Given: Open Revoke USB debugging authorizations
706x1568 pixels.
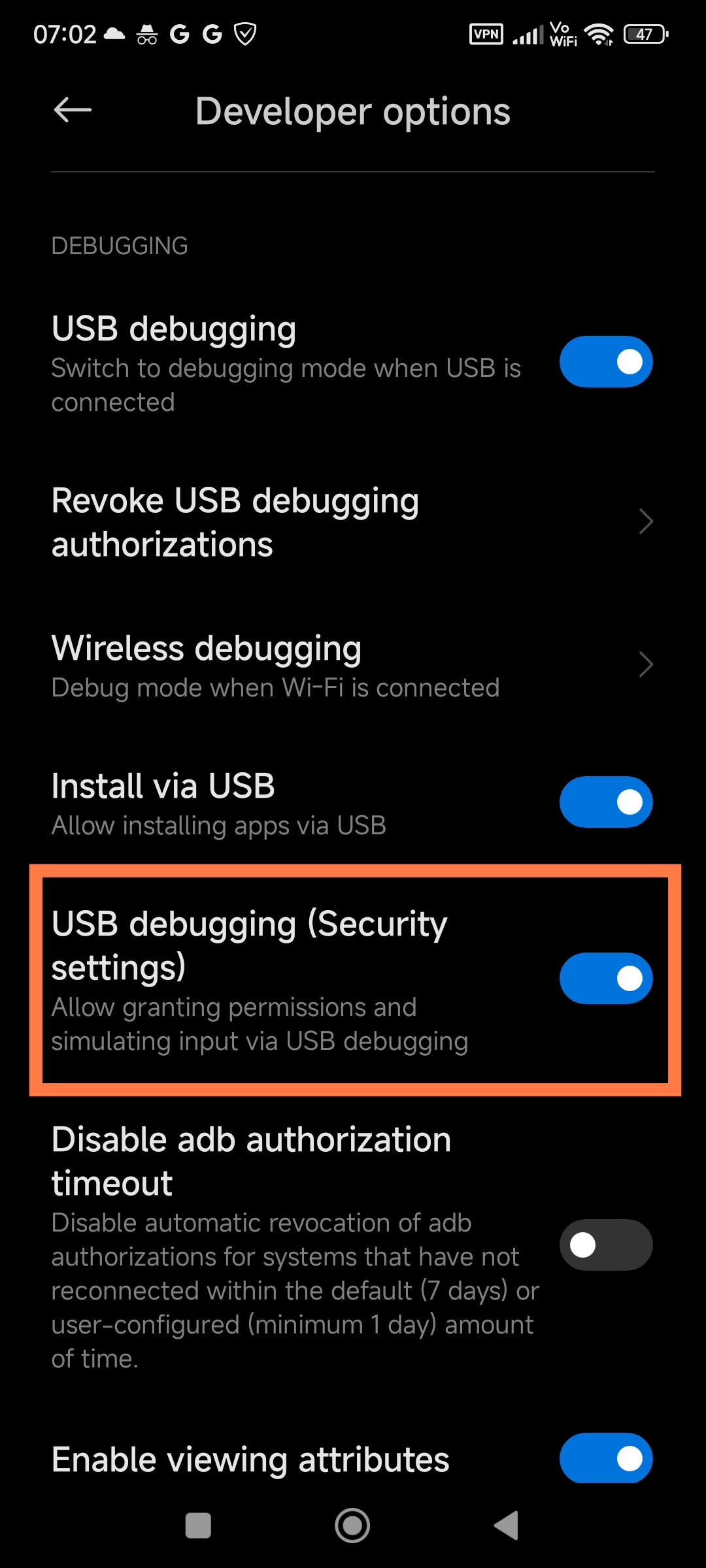Looking at the screenshot, I should click(353, 522).
